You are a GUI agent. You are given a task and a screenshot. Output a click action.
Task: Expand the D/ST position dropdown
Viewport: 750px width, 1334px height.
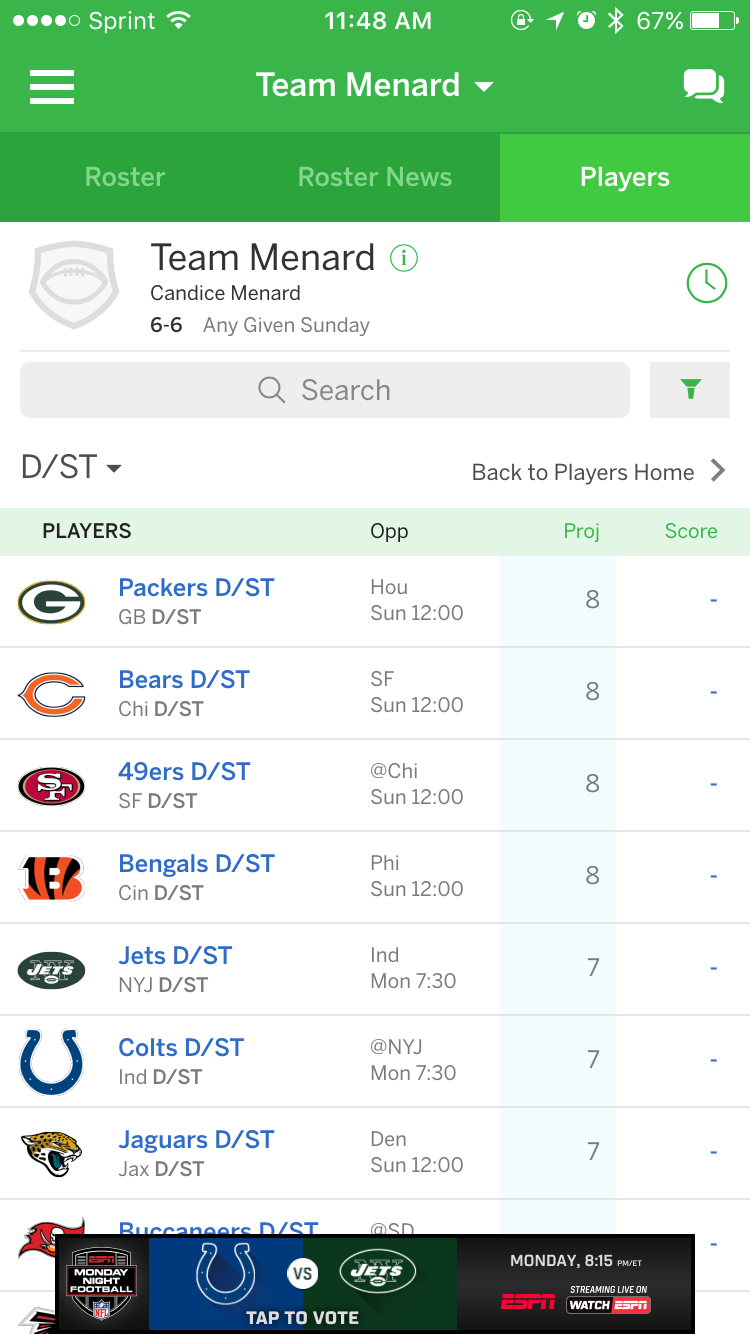71,467
